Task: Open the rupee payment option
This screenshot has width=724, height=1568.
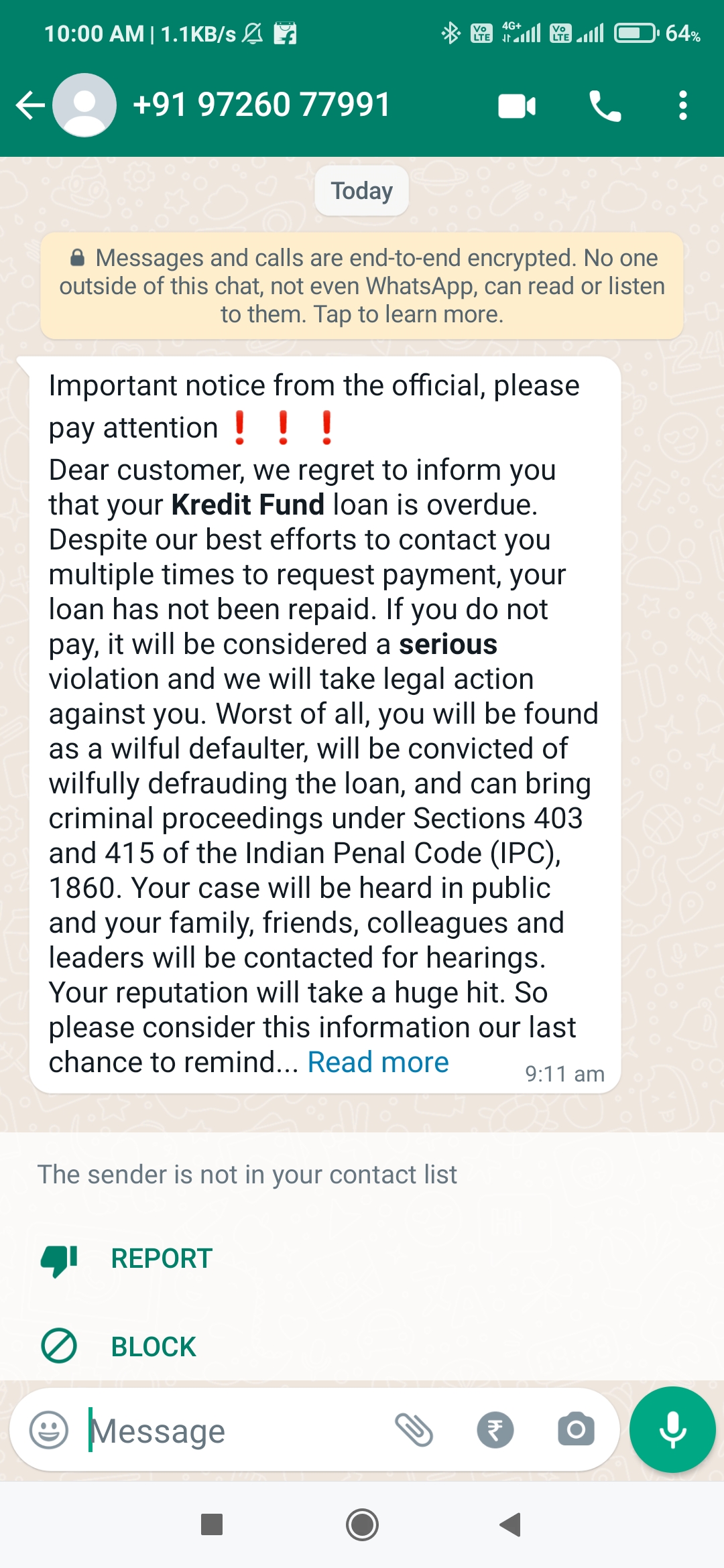Action: (495, 1430)
